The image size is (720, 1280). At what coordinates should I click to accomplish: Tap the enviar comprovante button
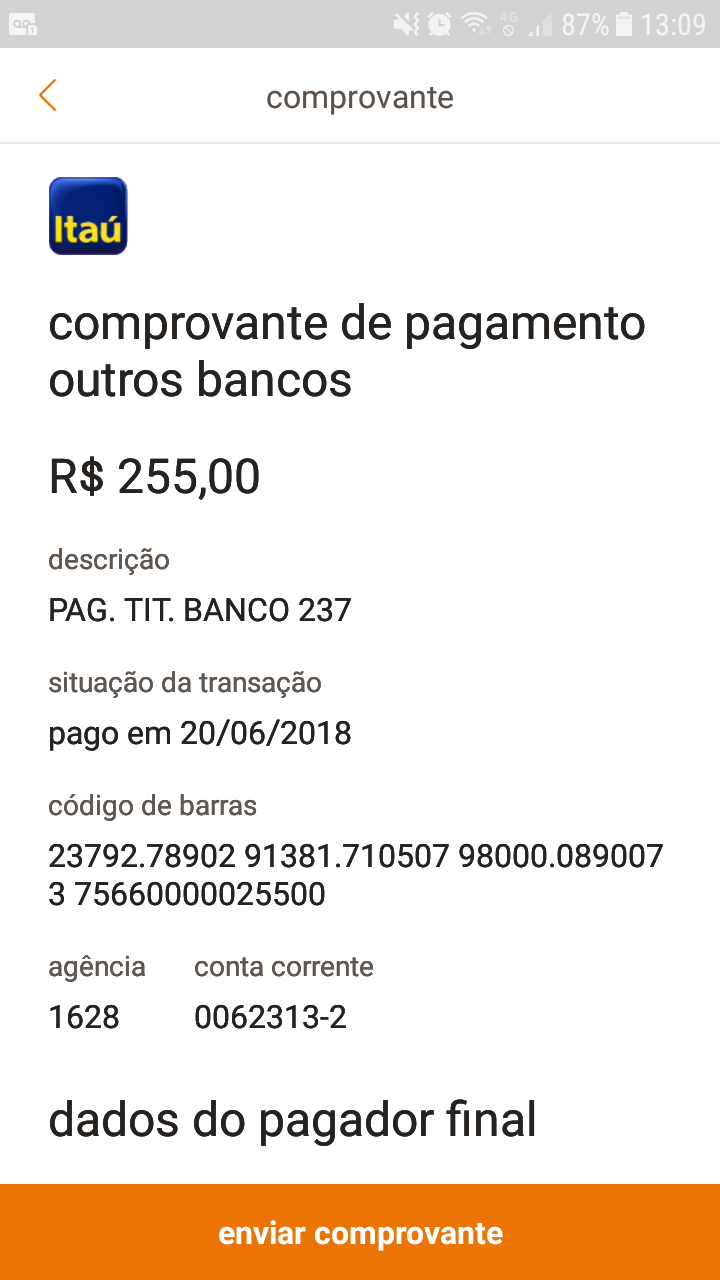tap(360, 1232)
